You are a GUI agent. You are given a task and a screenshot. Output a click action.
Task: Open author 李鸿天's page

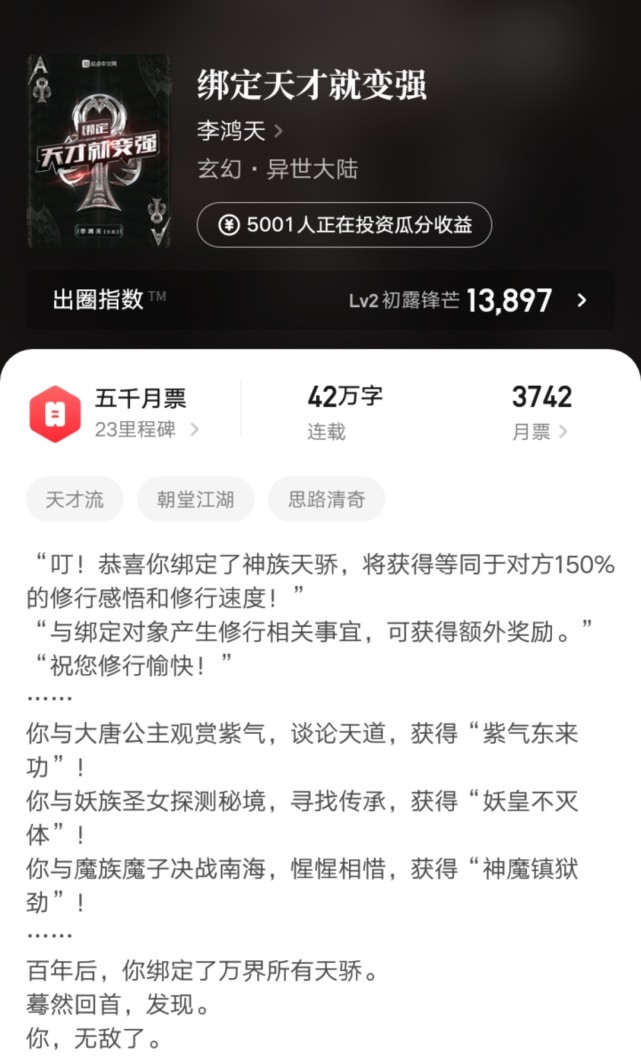tap(240, 130)
